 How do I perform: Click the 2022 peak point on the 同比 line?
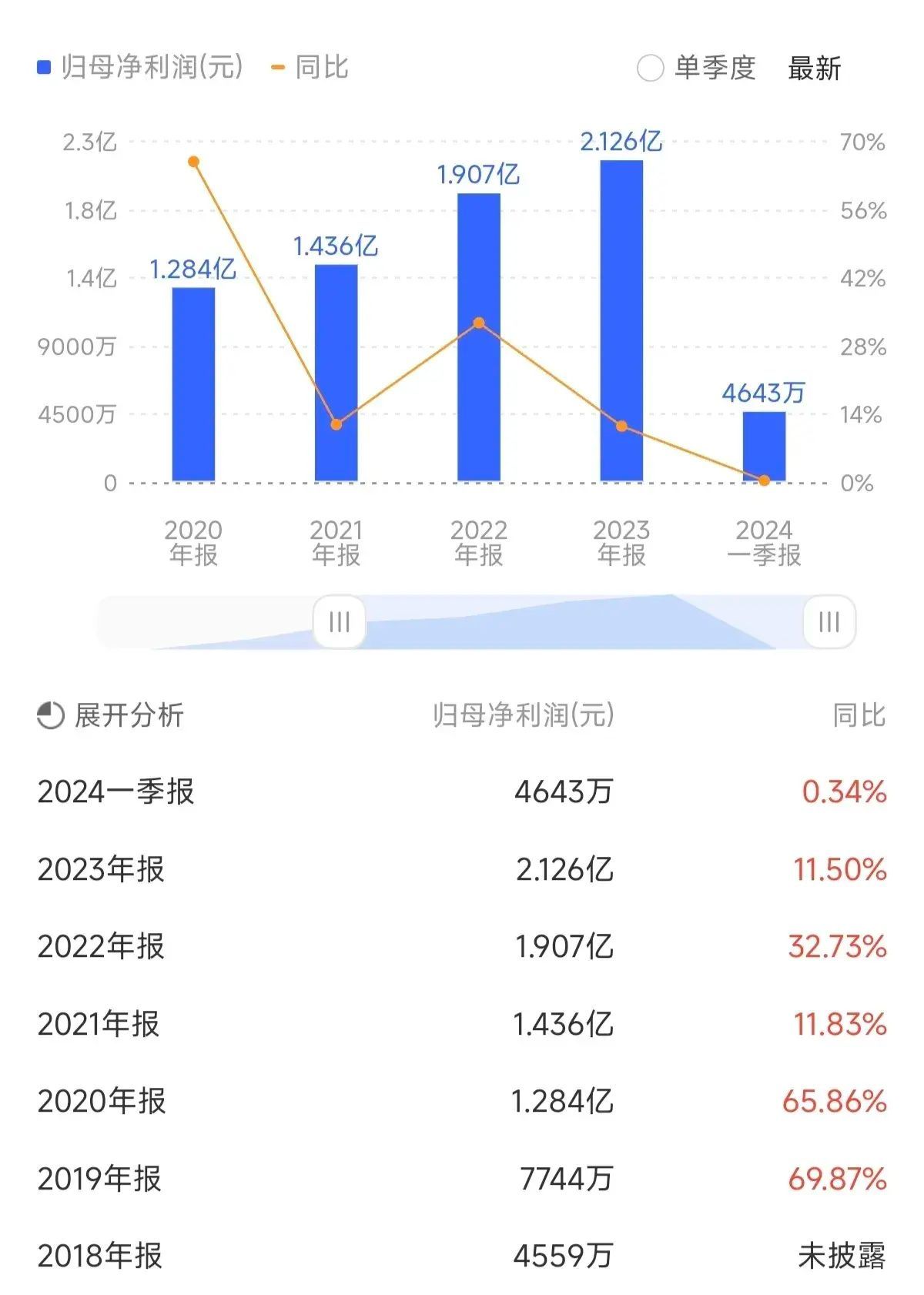(x=479, y=322)
